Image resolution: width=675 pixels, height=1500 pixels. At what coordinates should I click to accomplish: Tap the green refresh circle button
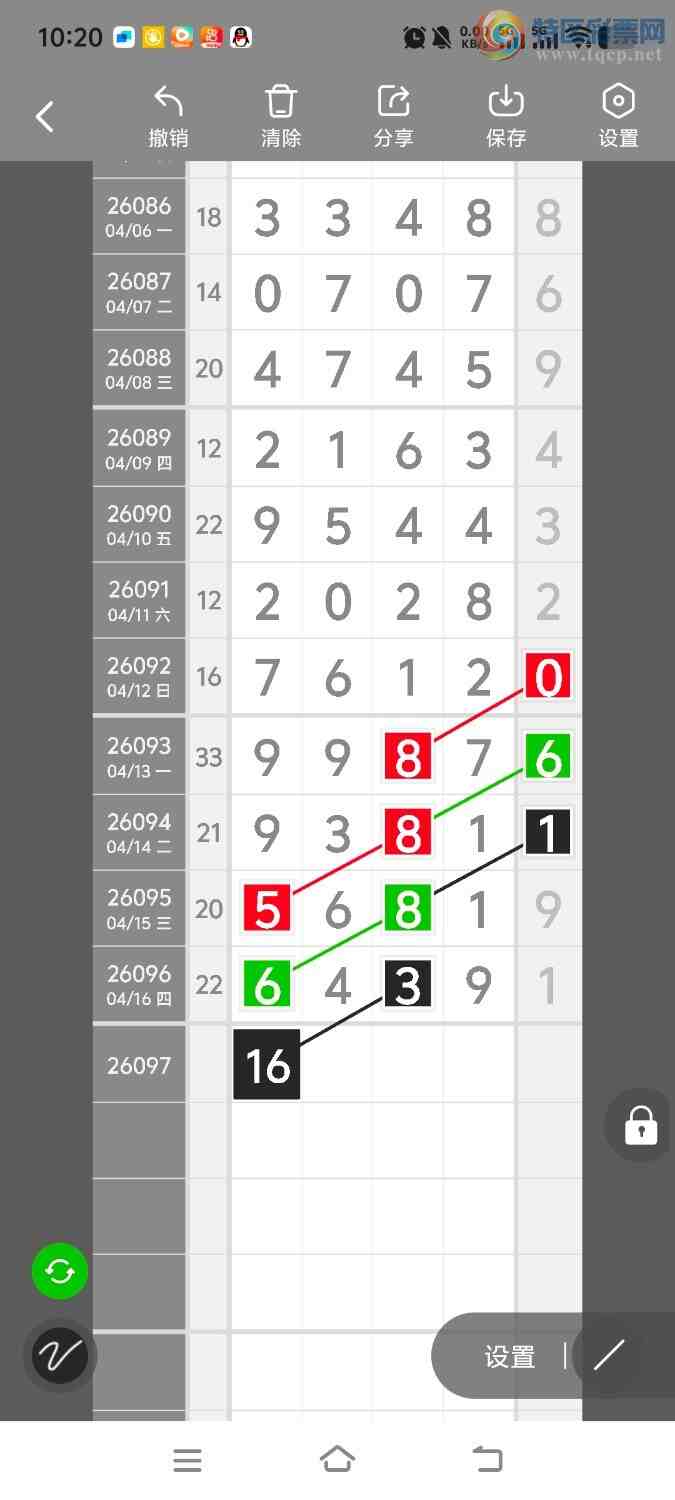[x=60, y=1271]
